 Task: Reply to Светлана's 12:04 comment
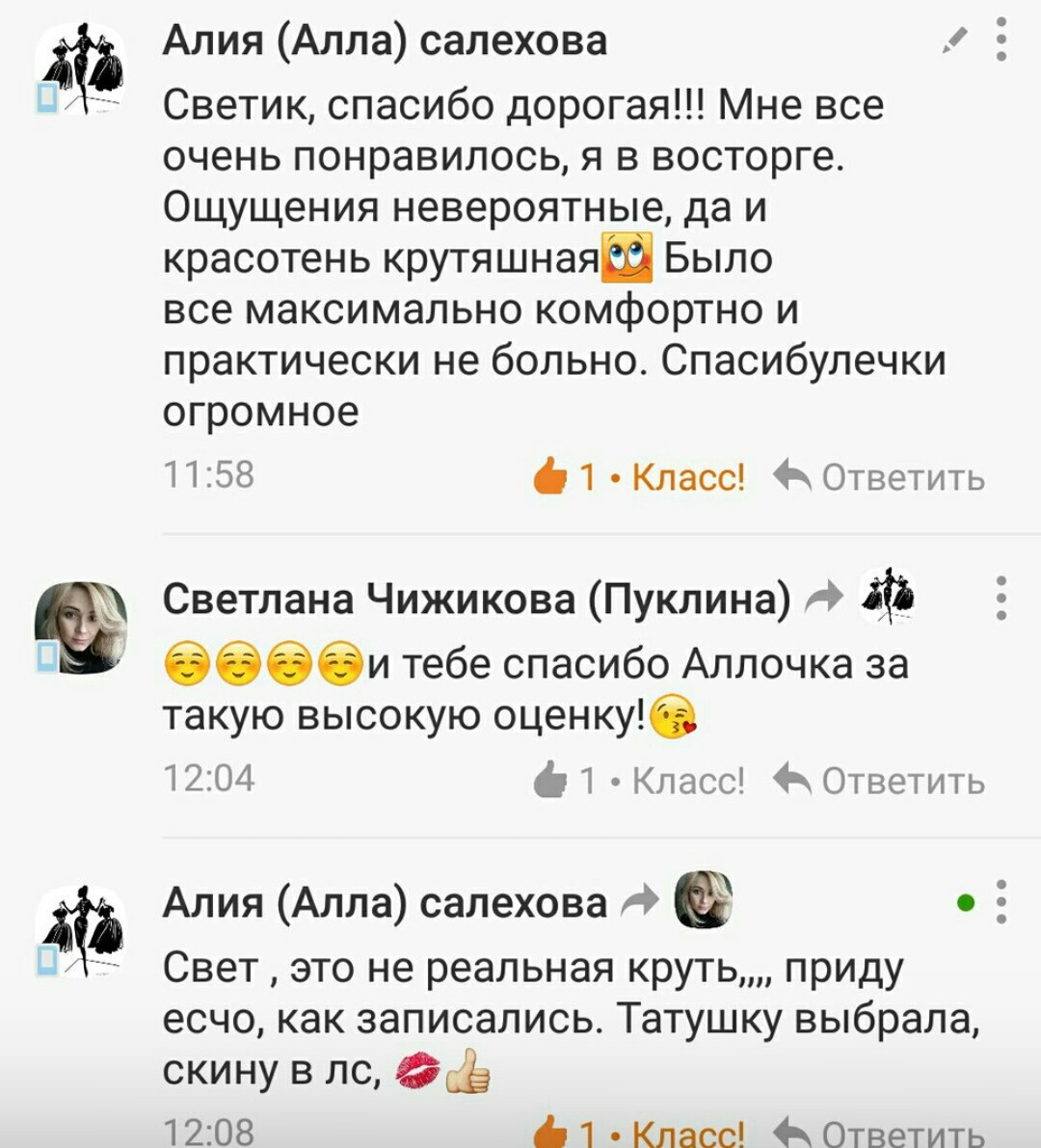click(x=880, y=781)
